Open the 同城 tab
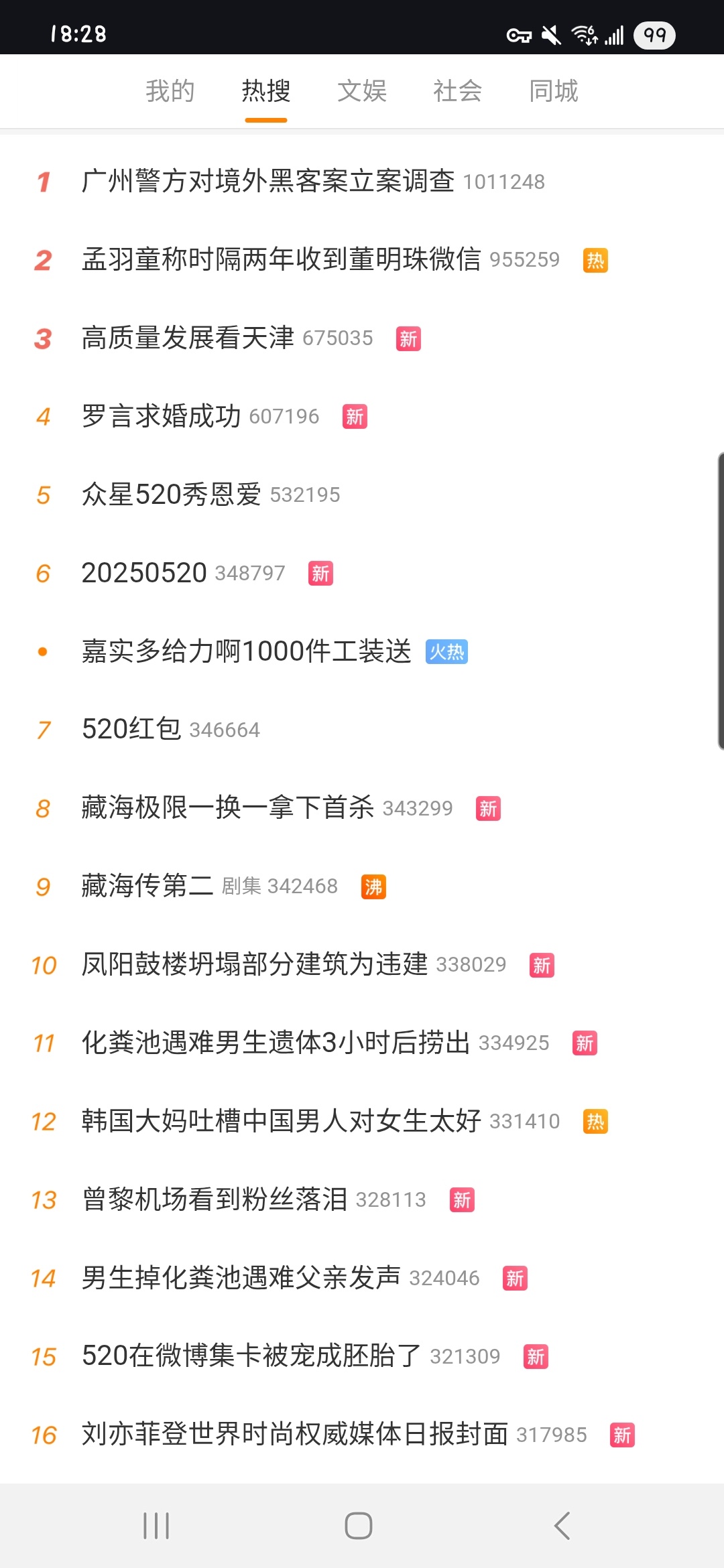This screenshot has width=724, height=1568. coord(554,91)
